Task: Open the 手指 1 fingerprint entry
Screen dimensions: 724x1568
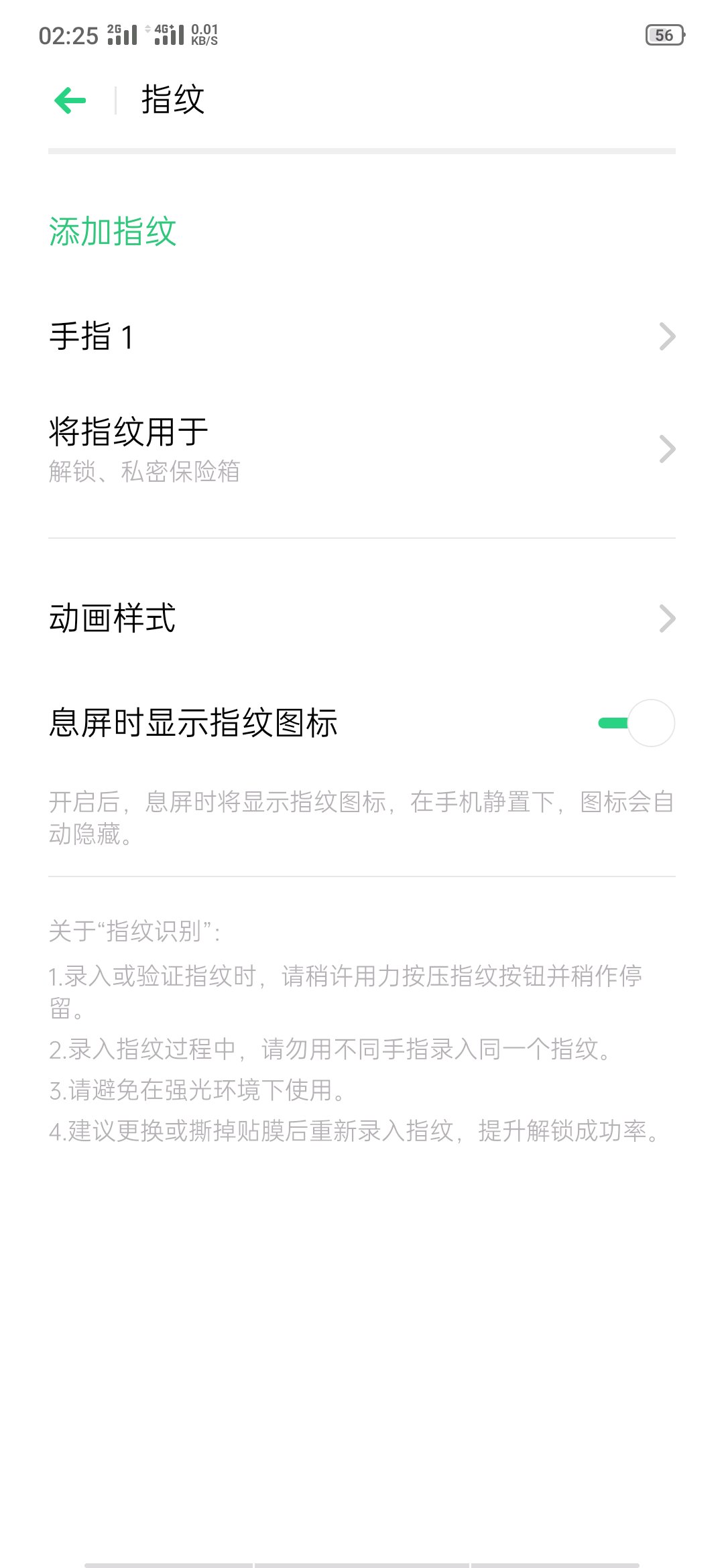Action: [362, 336]
